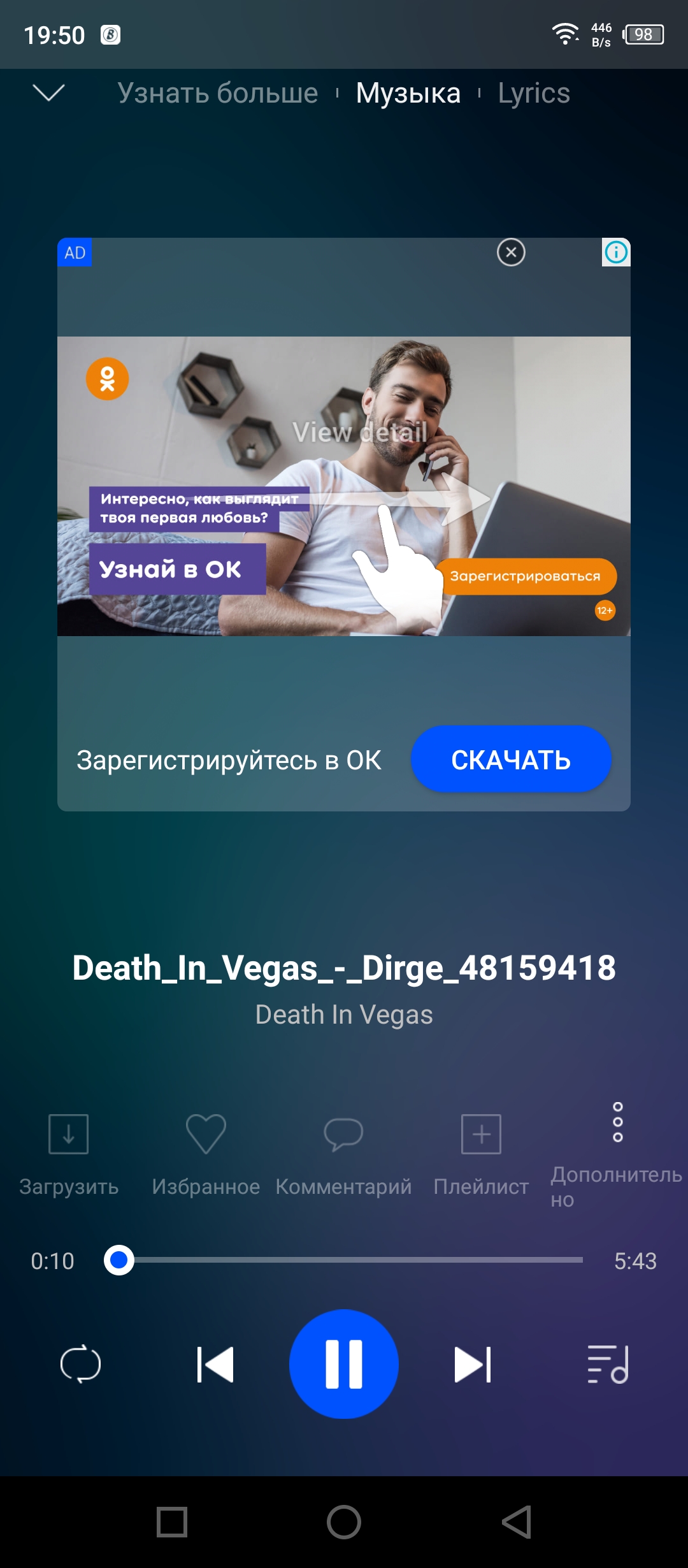Change the repeat mode
The image size is (688, 1568).
click(x=80, y=1364)
